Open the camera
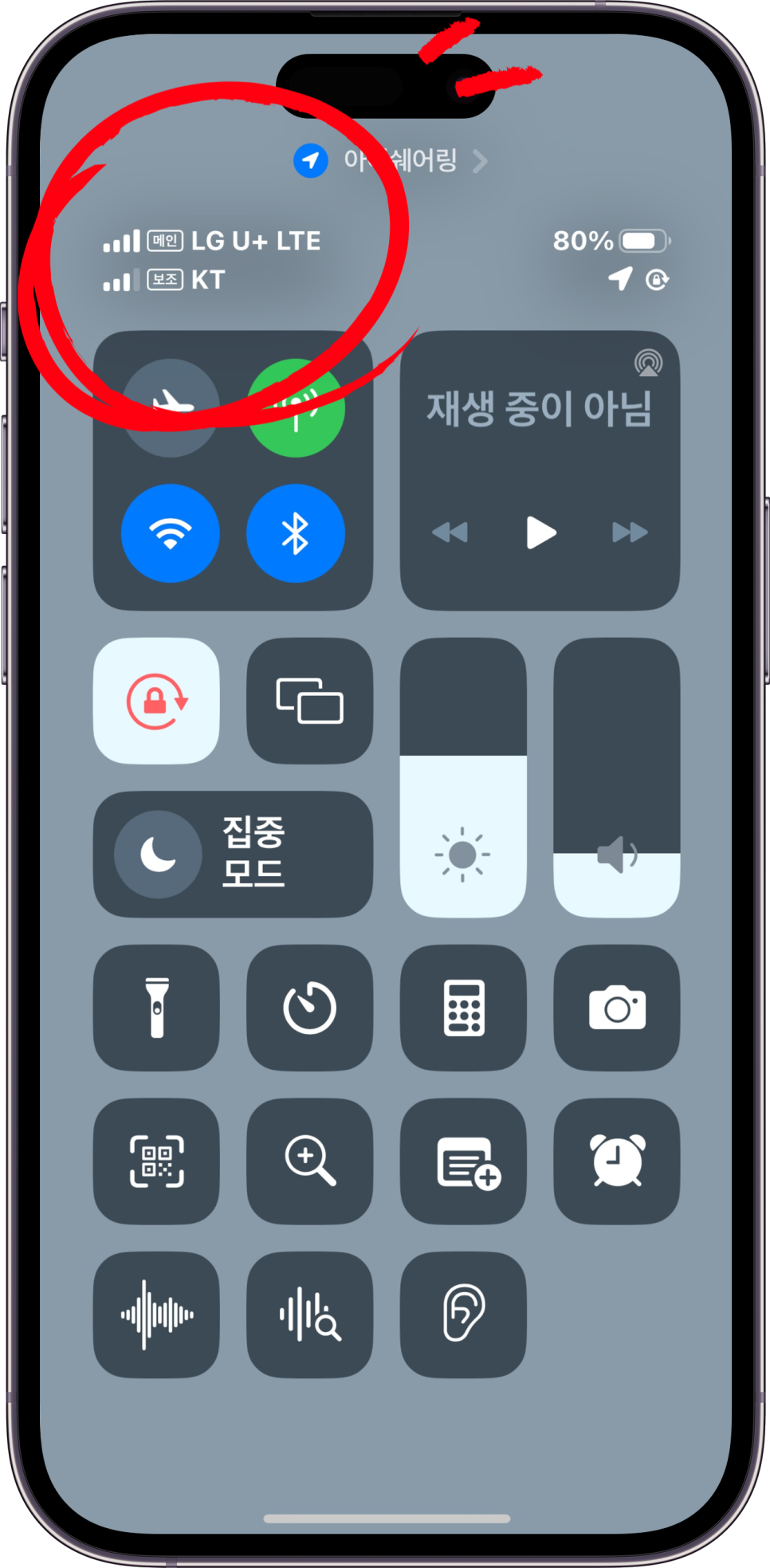 point(617,1008)
